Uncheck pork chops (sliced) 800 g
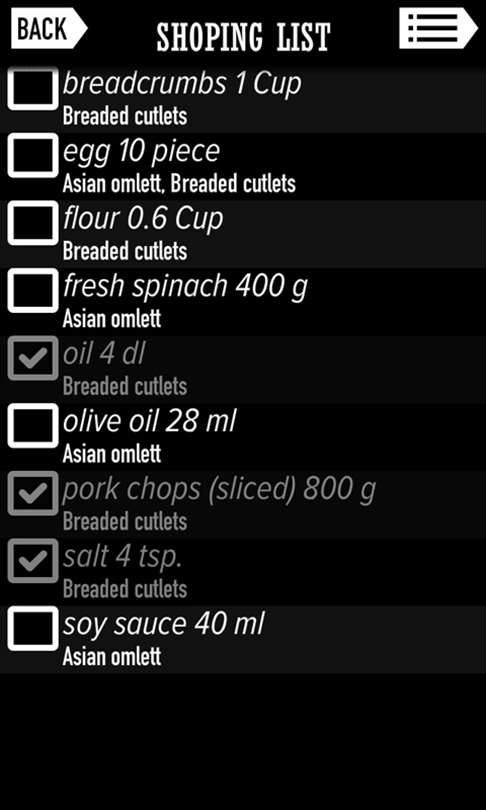This screenshot has height=810, width=486. click(x=33, y=493)
